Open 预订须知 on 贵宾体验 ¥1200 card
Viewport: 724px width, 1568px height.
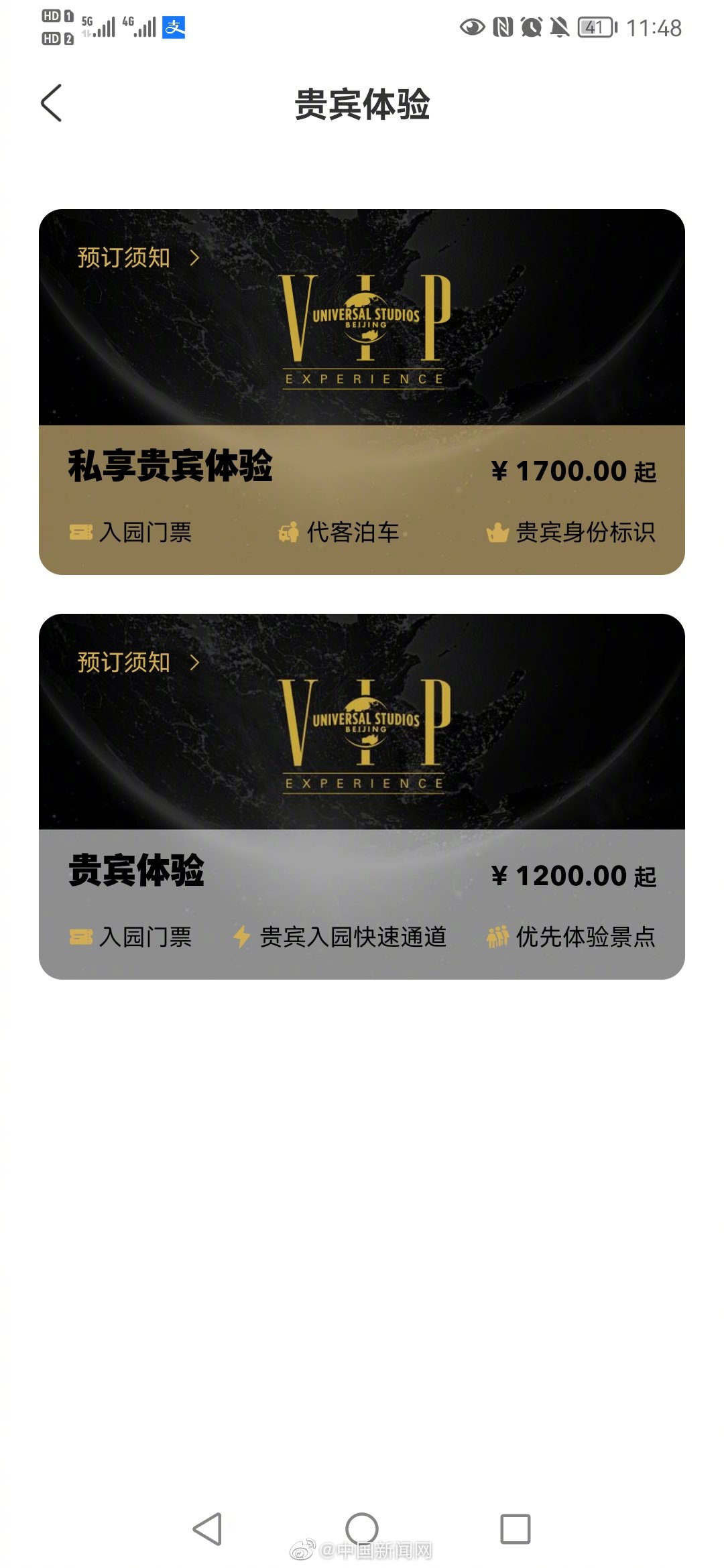coord(137,663)
